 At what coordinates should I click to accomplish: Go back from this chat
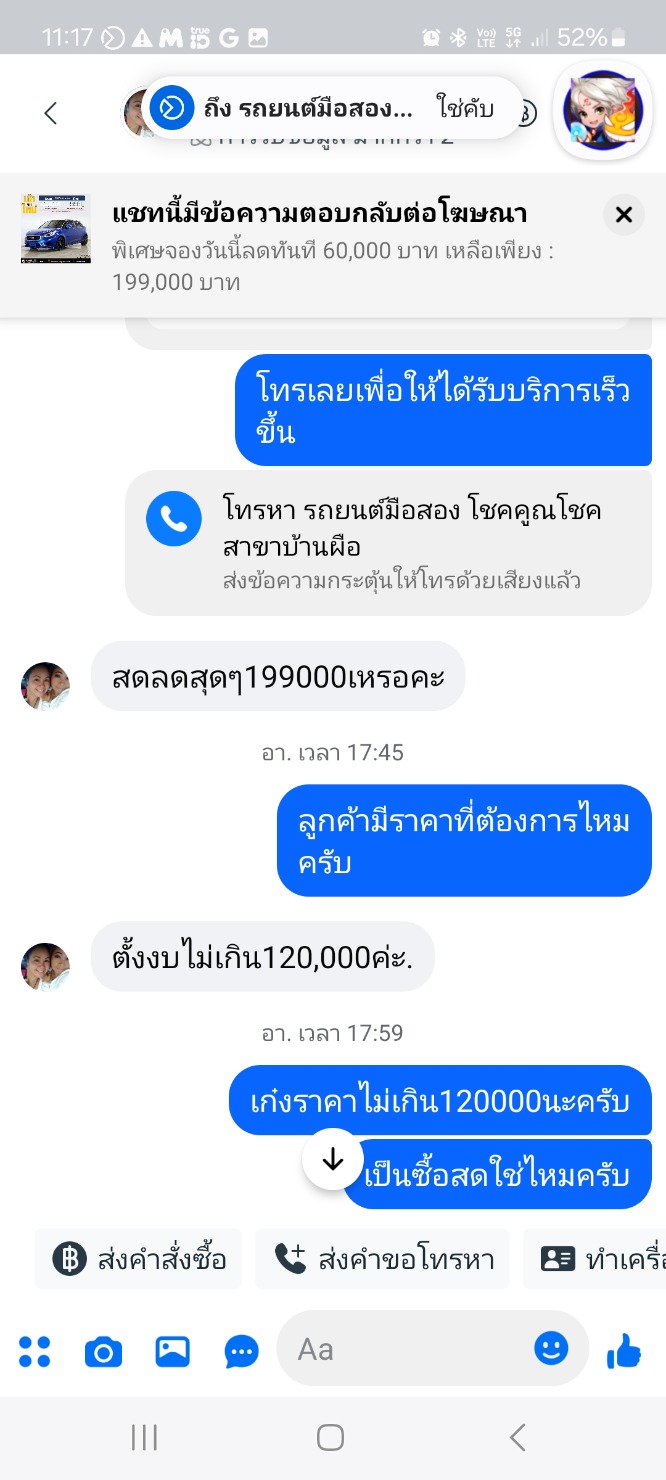click(51, 113)
